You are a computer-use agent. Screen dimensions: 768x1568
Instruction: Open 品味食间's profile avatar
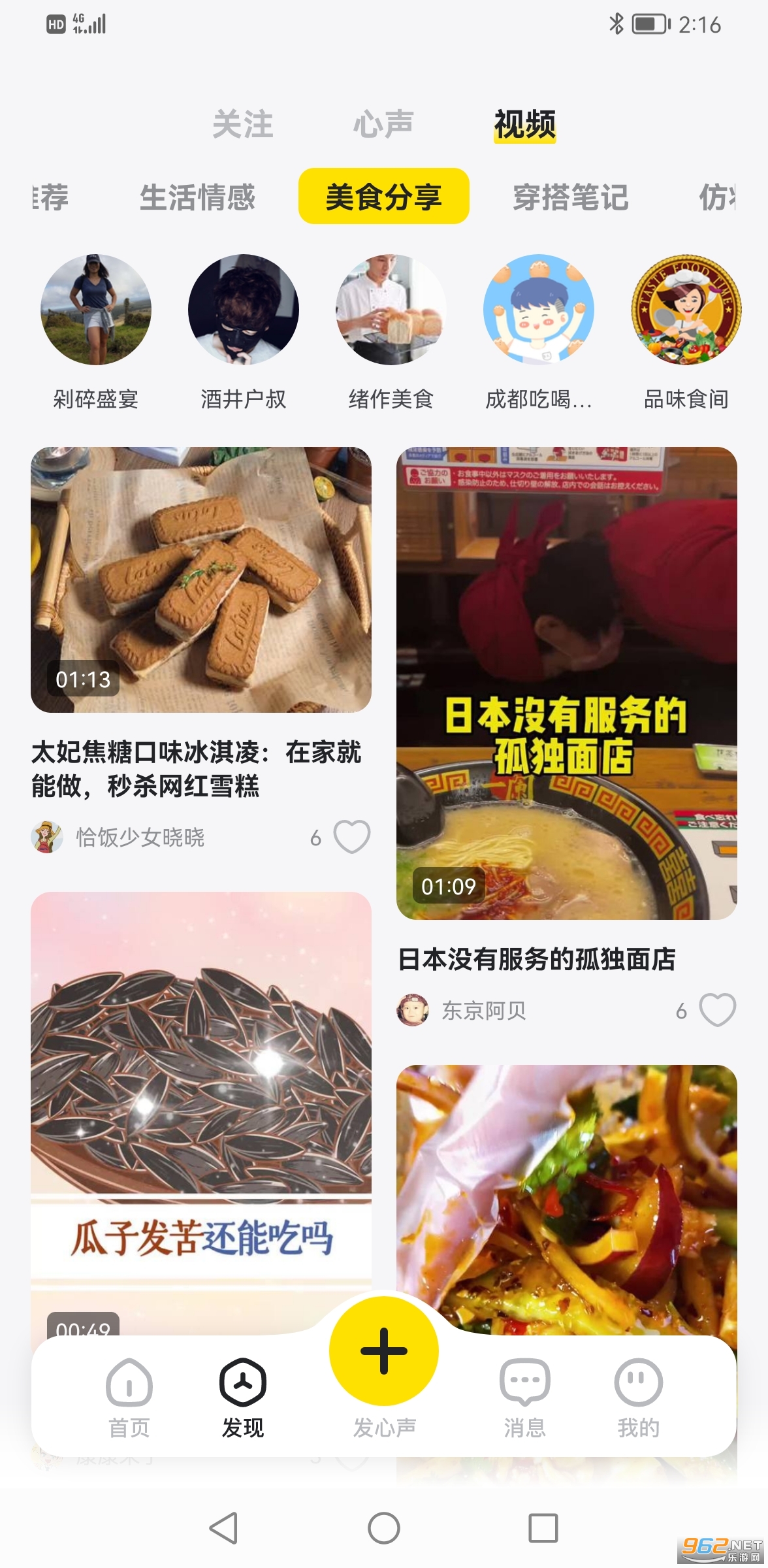point(686,310)
